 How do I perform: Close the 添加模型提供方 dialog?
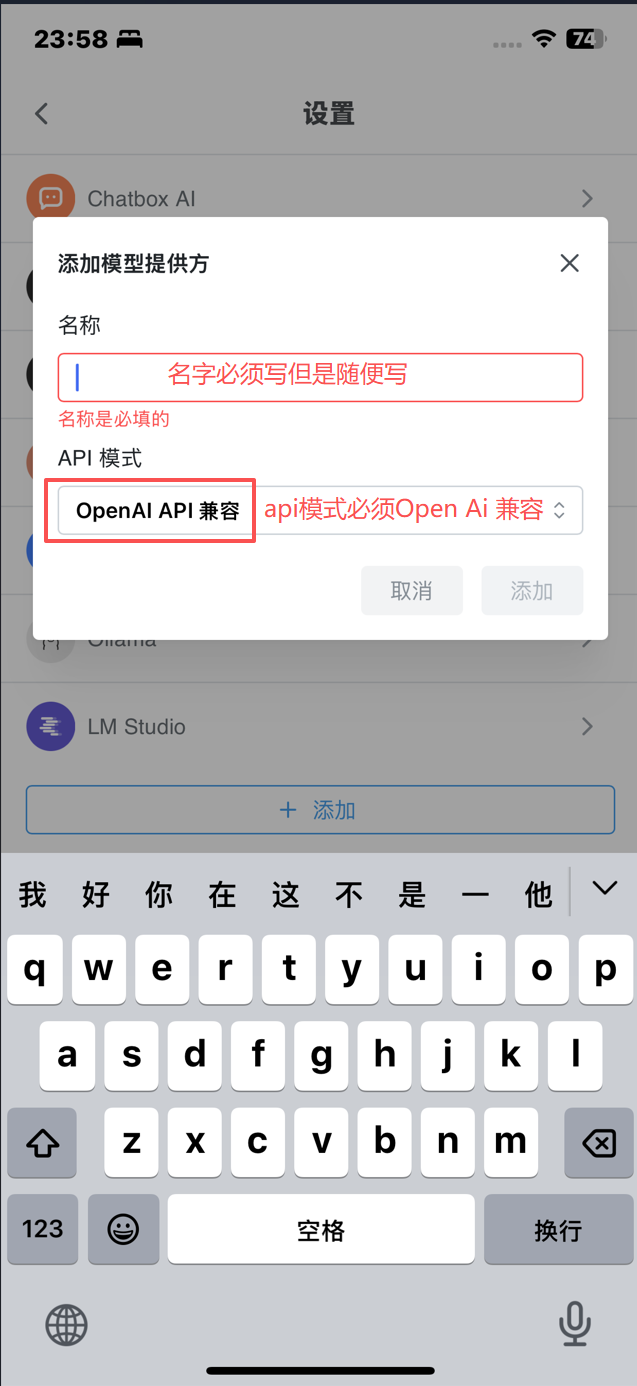pos(569,263)
